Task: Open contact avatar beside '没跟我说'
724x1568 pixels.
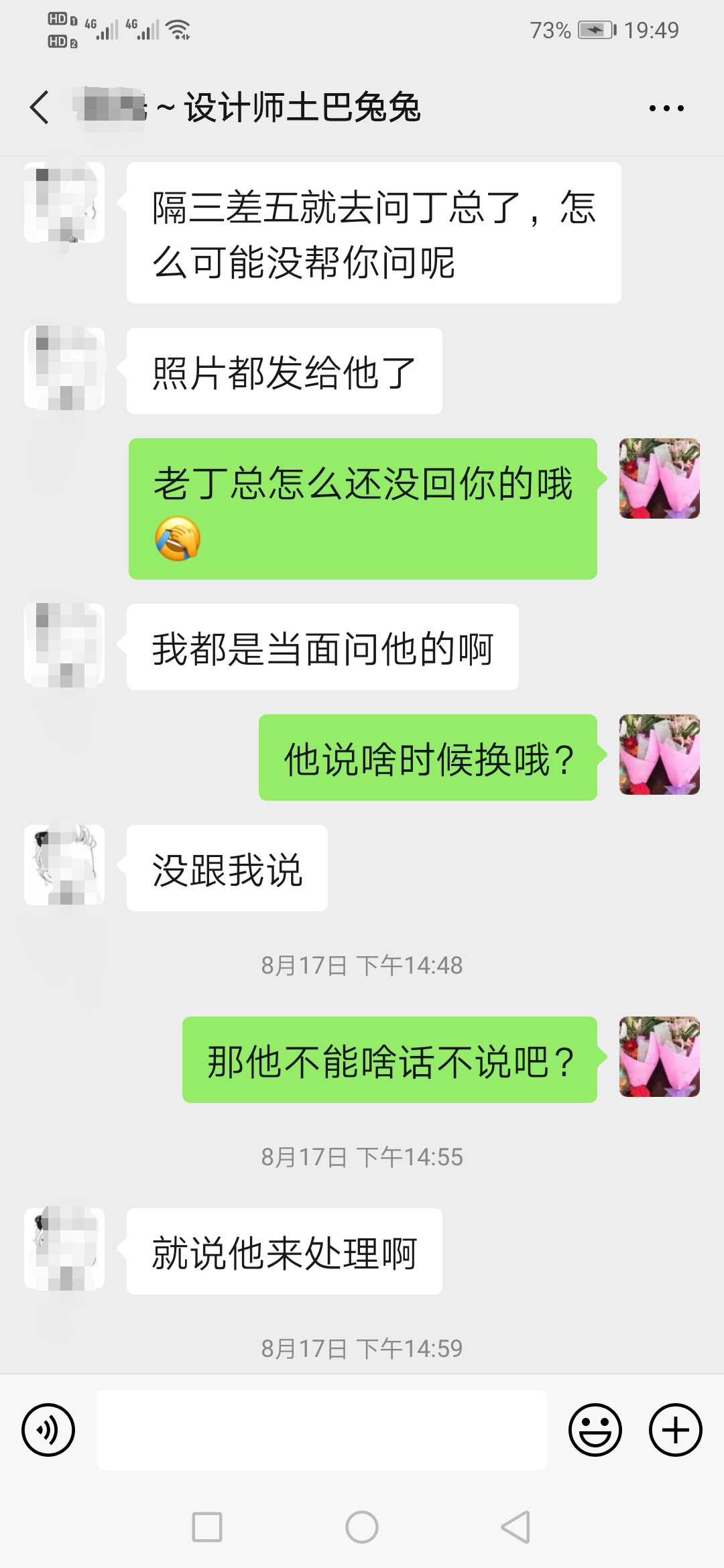Action: click(x=64, y=865)
